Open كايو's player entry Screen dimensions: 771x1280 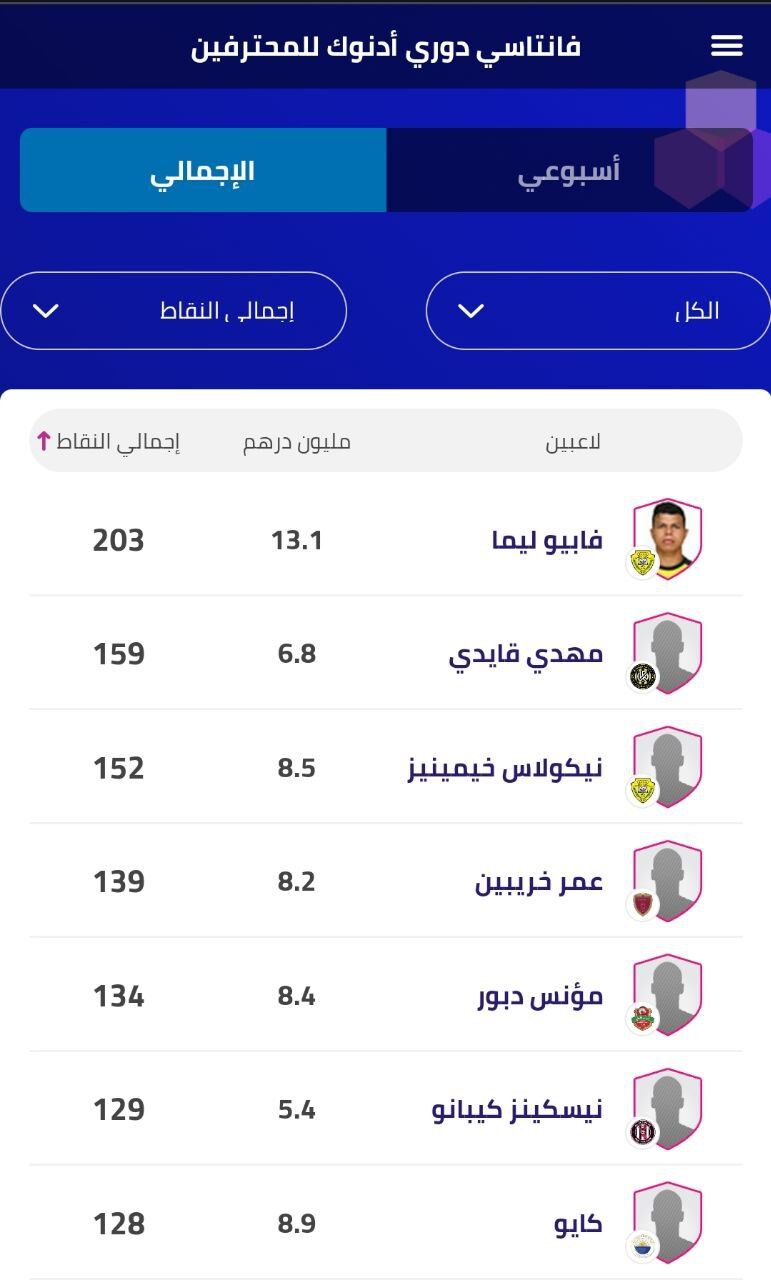[575, 1222]
